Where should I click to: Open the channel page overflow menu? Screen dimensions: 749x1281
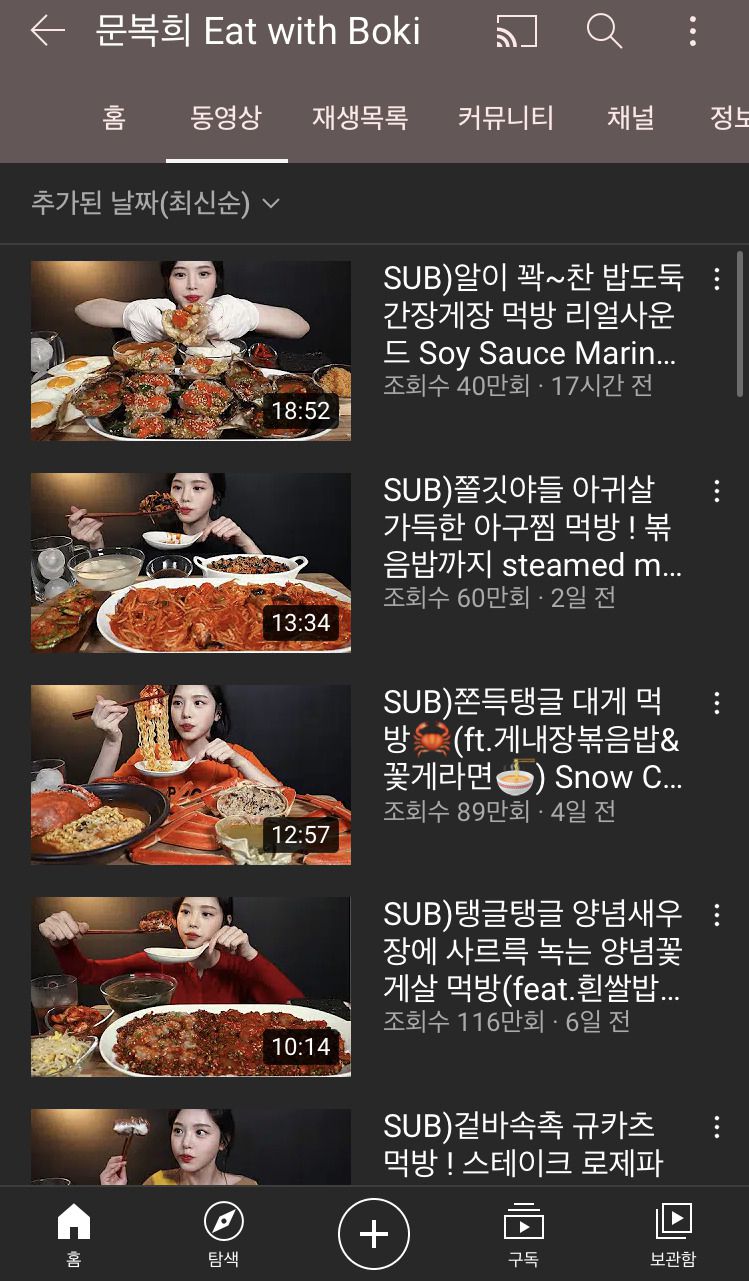coord(692,31)
